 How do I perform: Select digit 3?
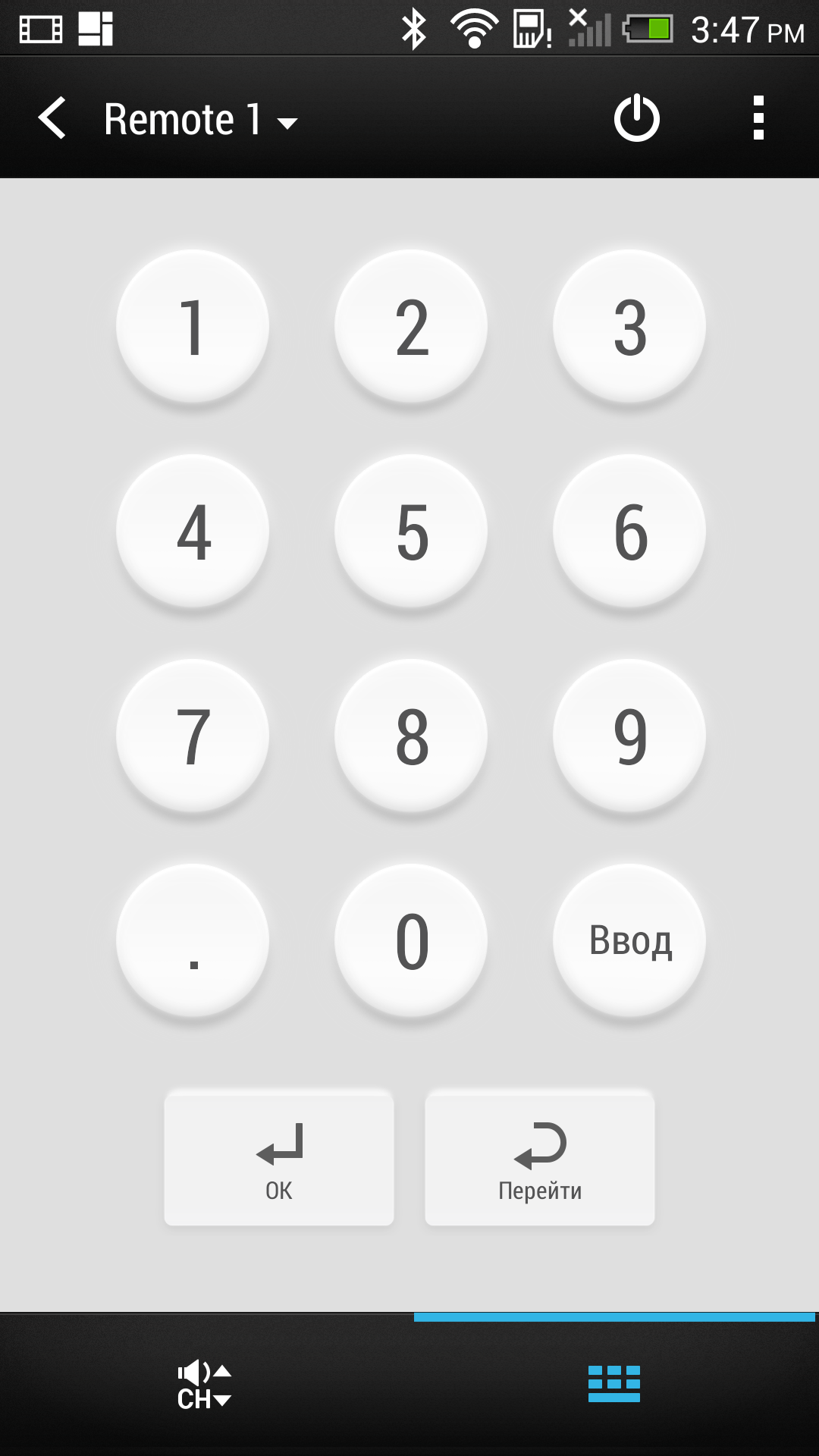click(629, 327)
